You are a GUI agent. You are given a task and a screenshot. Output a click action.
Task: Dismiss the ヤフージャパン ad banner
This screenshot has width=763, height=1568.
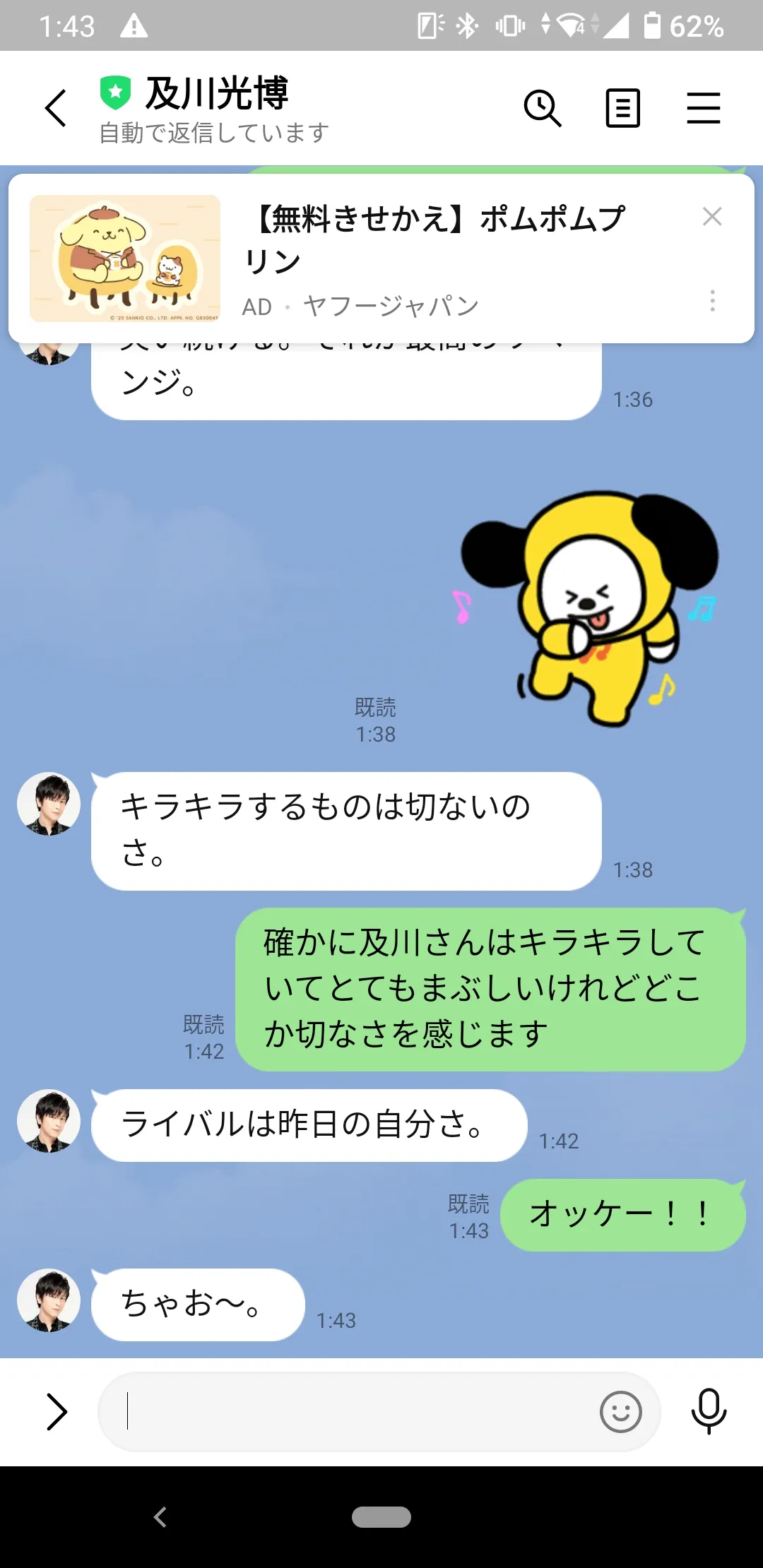click(712, 216)
